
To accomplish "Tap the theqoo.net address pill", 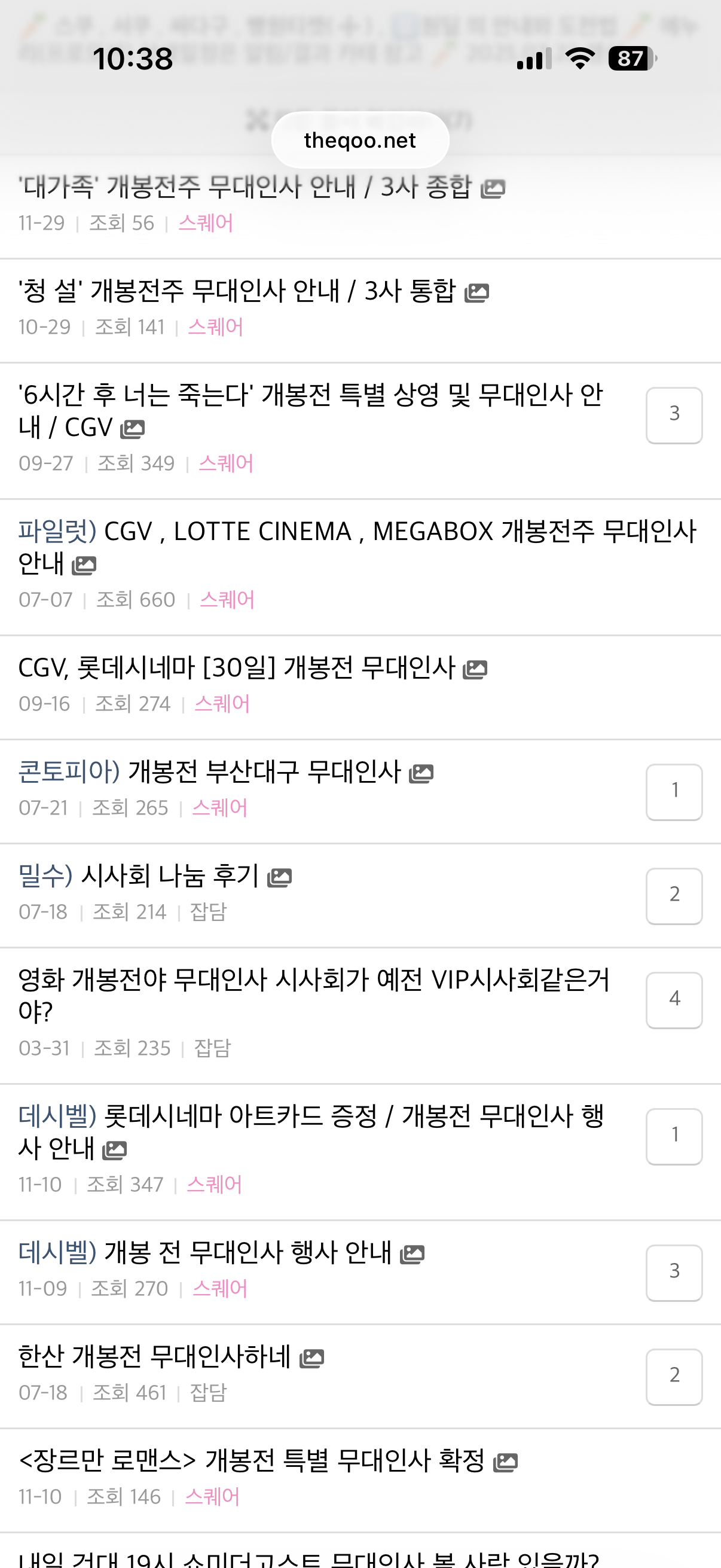I will (360, 140).
